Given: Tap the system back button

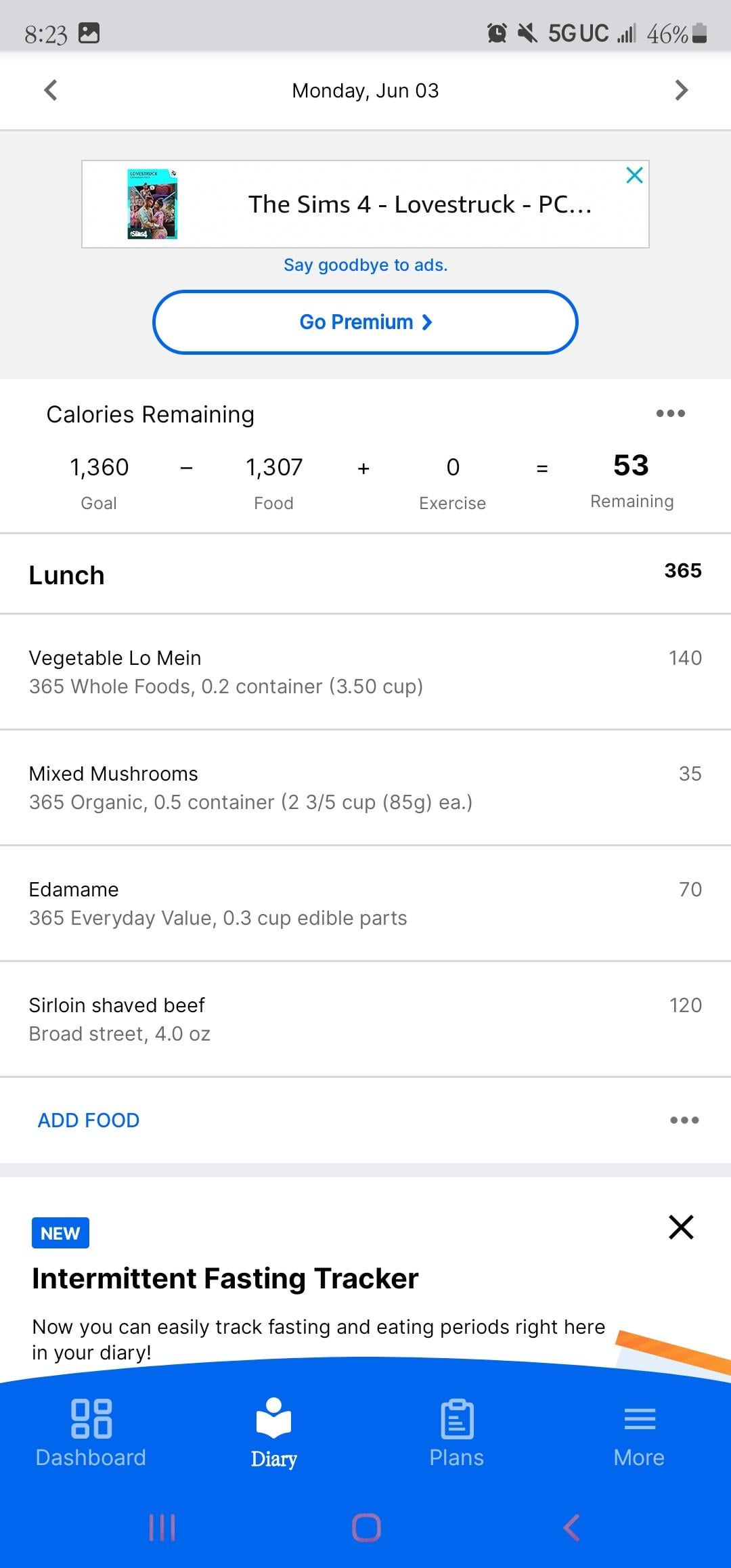Looking at the screenshot, I should pyautogui.click(x=571, y=1527).
